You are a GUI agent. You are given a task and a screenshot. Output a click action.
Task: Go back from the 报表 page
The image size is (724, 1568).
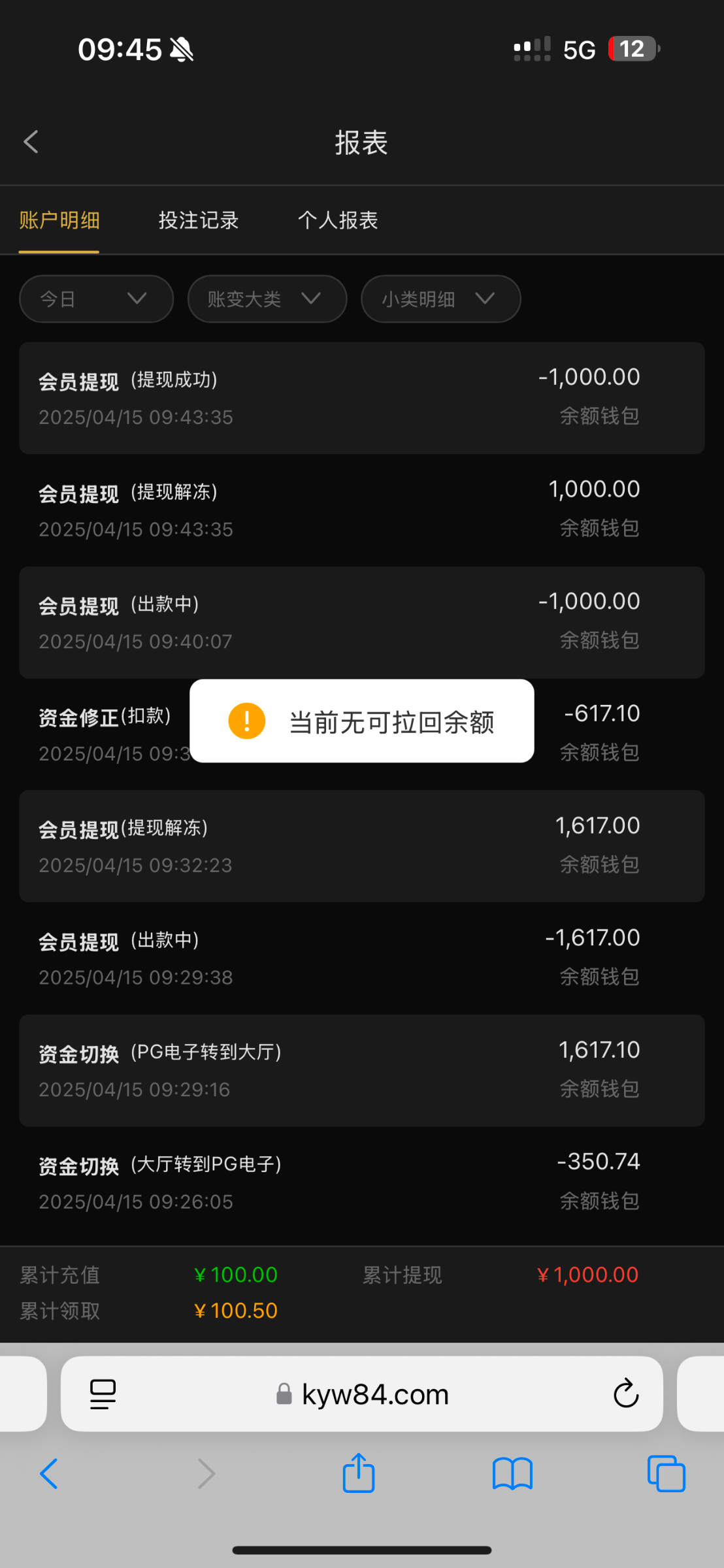(x=31, y=142)
